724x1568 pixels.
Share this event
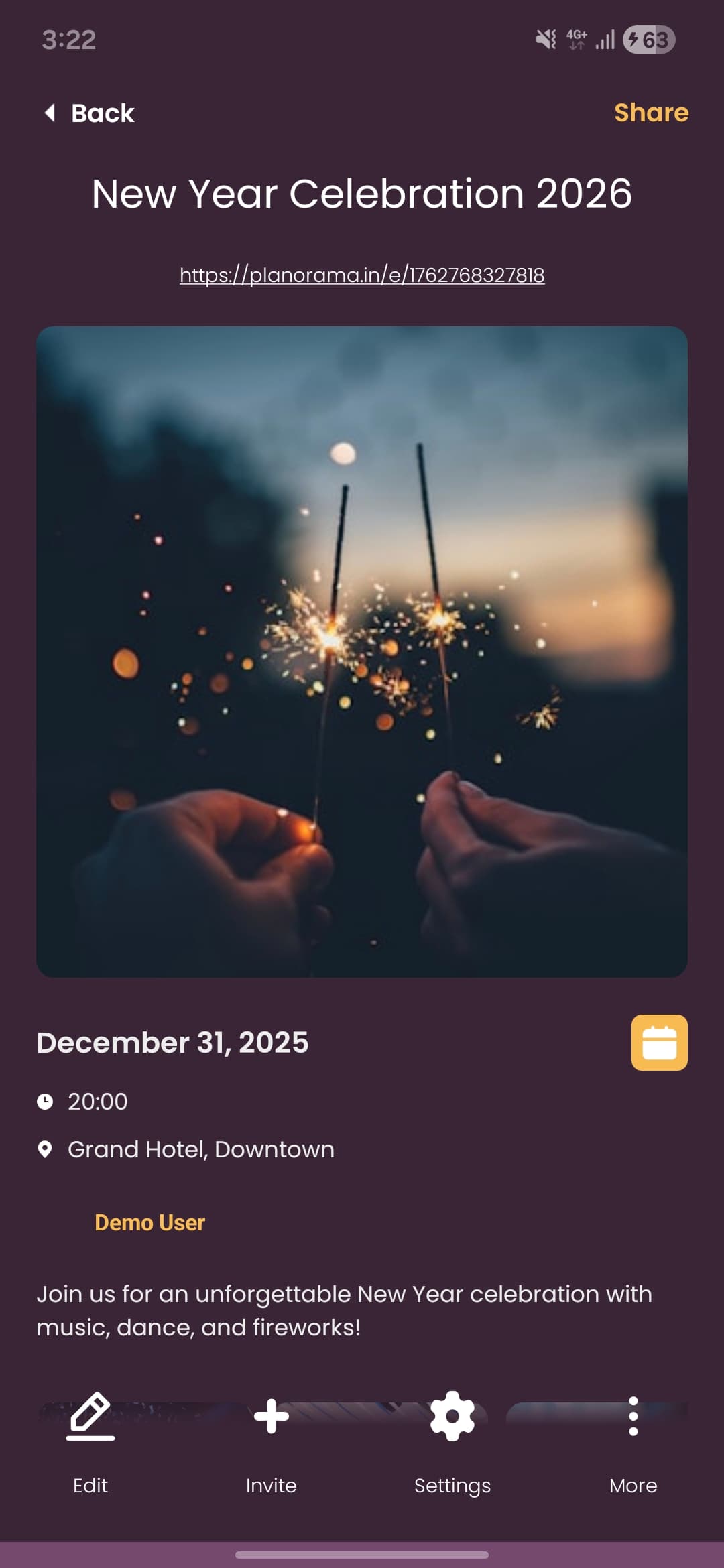coord(651,113)
